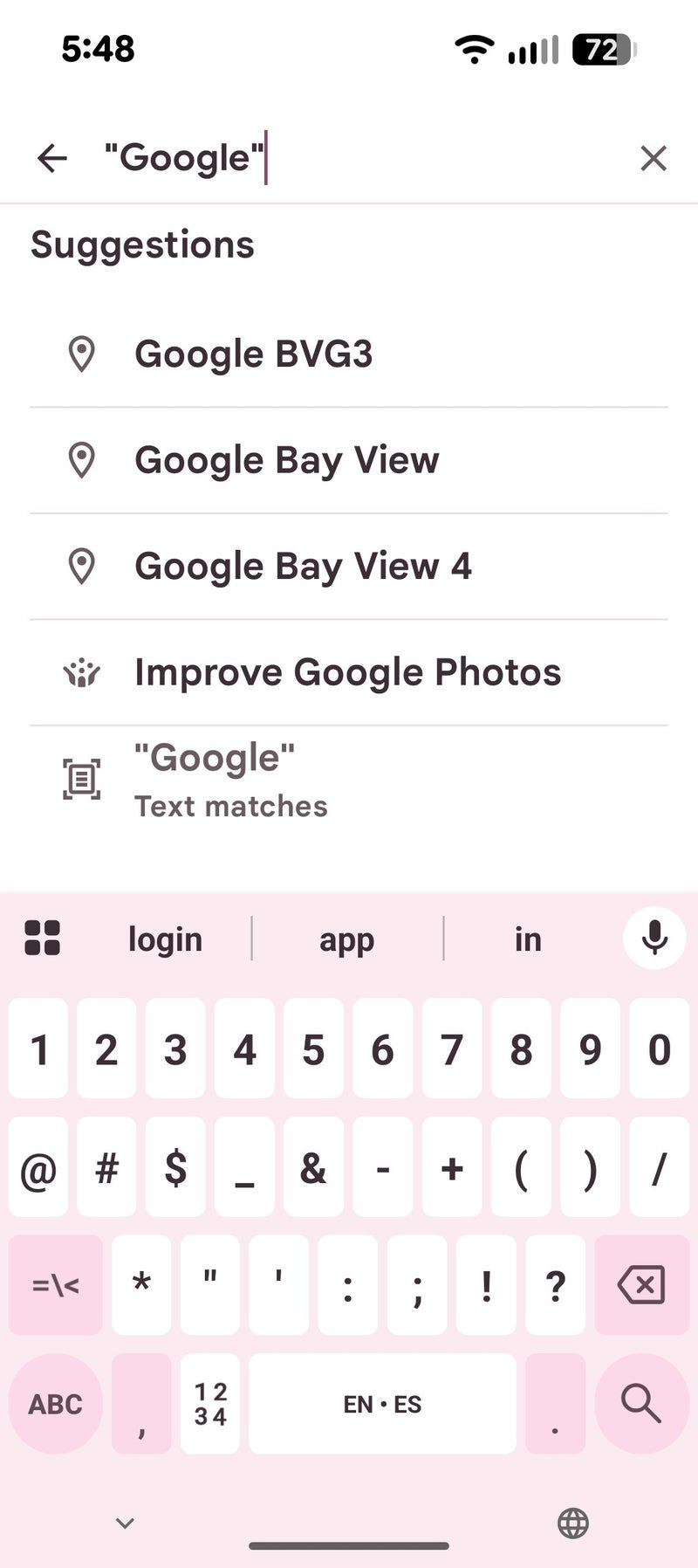Image resolution: width=698 pixels, height=1568 pixels.
Task: Tap EN·ES spacebar to switch language
Action: click(x=381, y=1404)
